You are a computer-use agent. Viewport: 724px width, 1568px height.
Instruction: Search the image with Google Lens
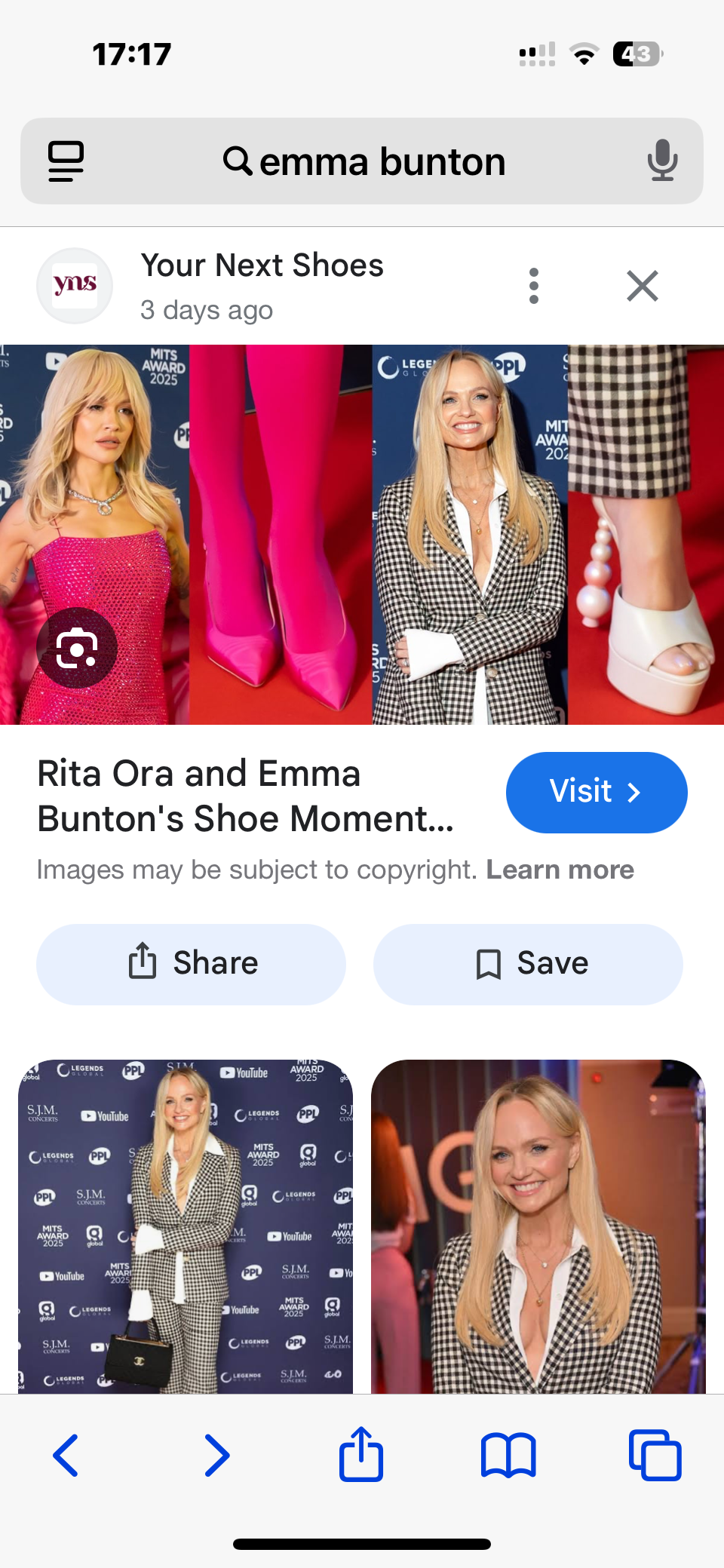(x=77, y=647)
